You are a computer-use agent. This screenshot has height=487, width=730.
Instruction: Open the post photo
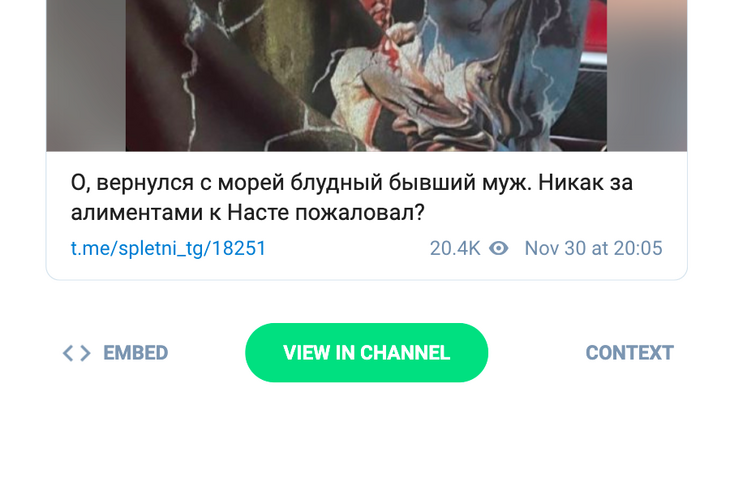(x=366, y=75)
